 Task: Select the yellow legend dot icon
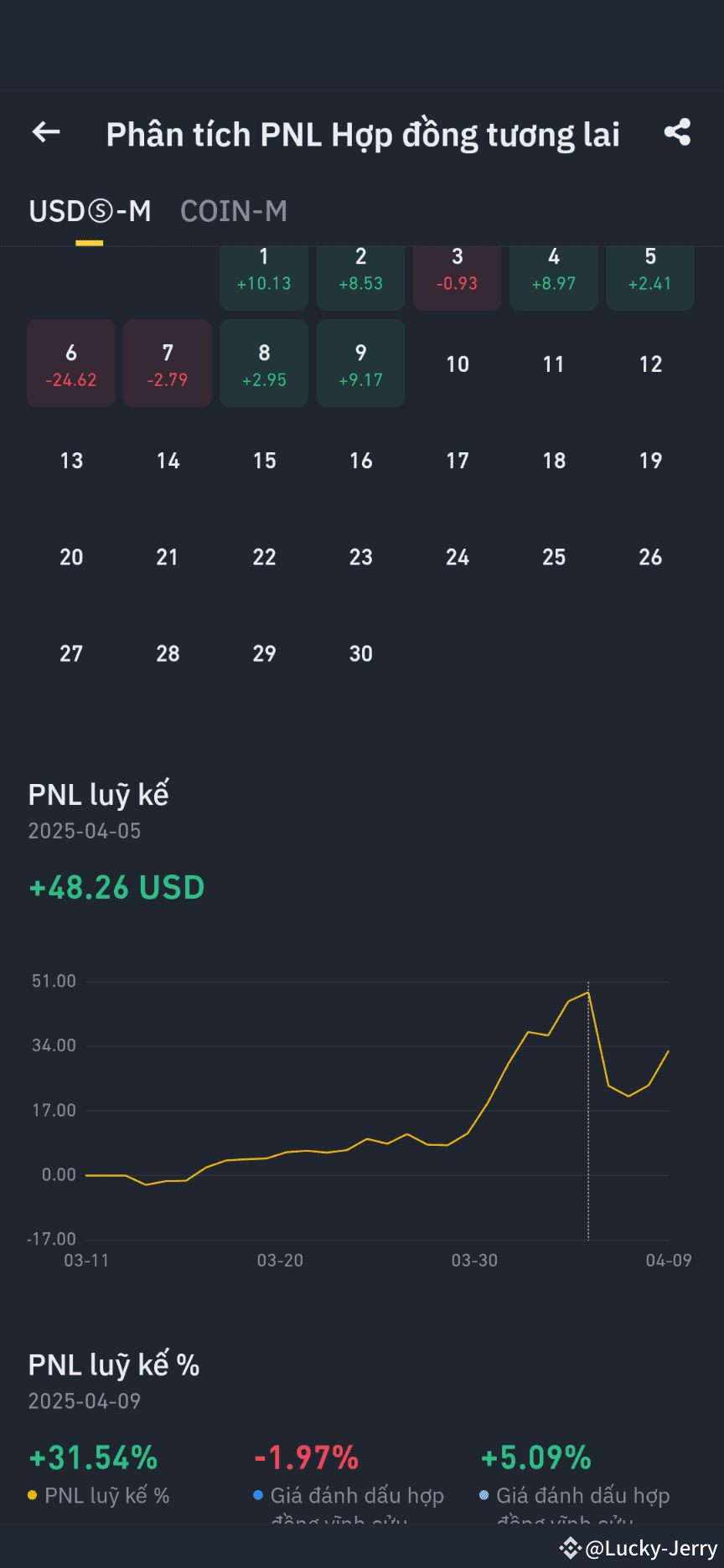(x=32, y=1495)
